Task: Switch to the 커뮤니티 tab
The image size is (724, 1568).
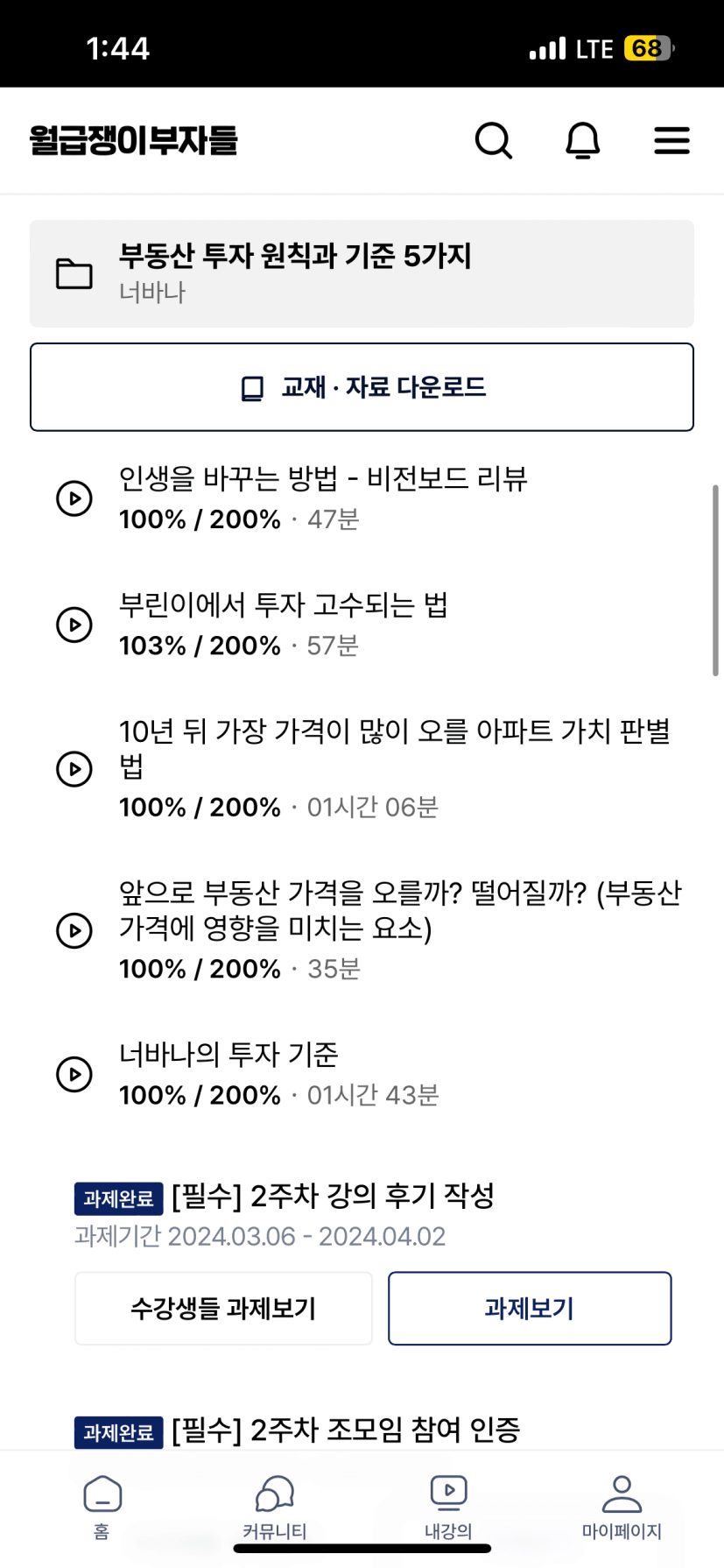Action: tap(275, 1507)
